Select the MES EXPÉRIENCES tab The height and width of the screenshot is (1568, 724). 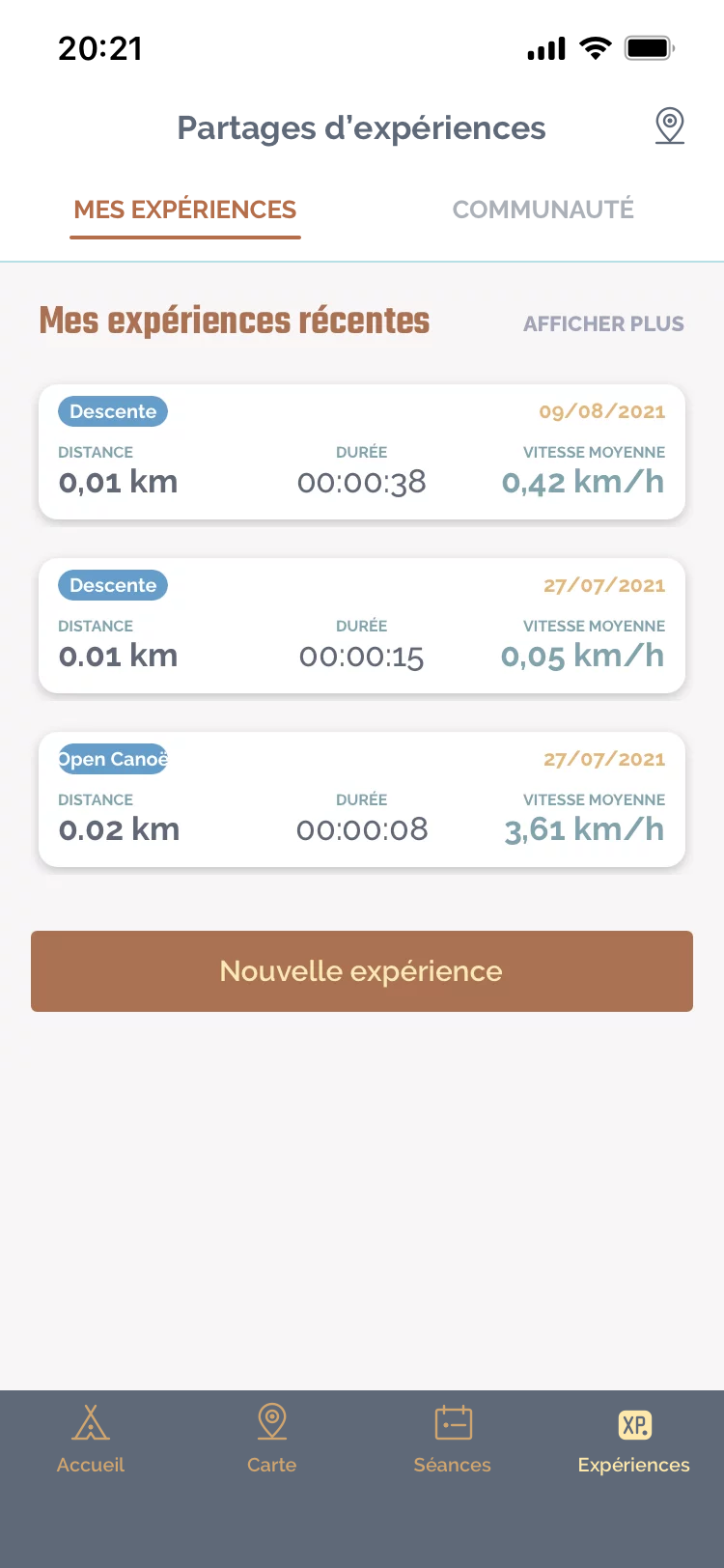pyautogui.click(x=184, y=210)
